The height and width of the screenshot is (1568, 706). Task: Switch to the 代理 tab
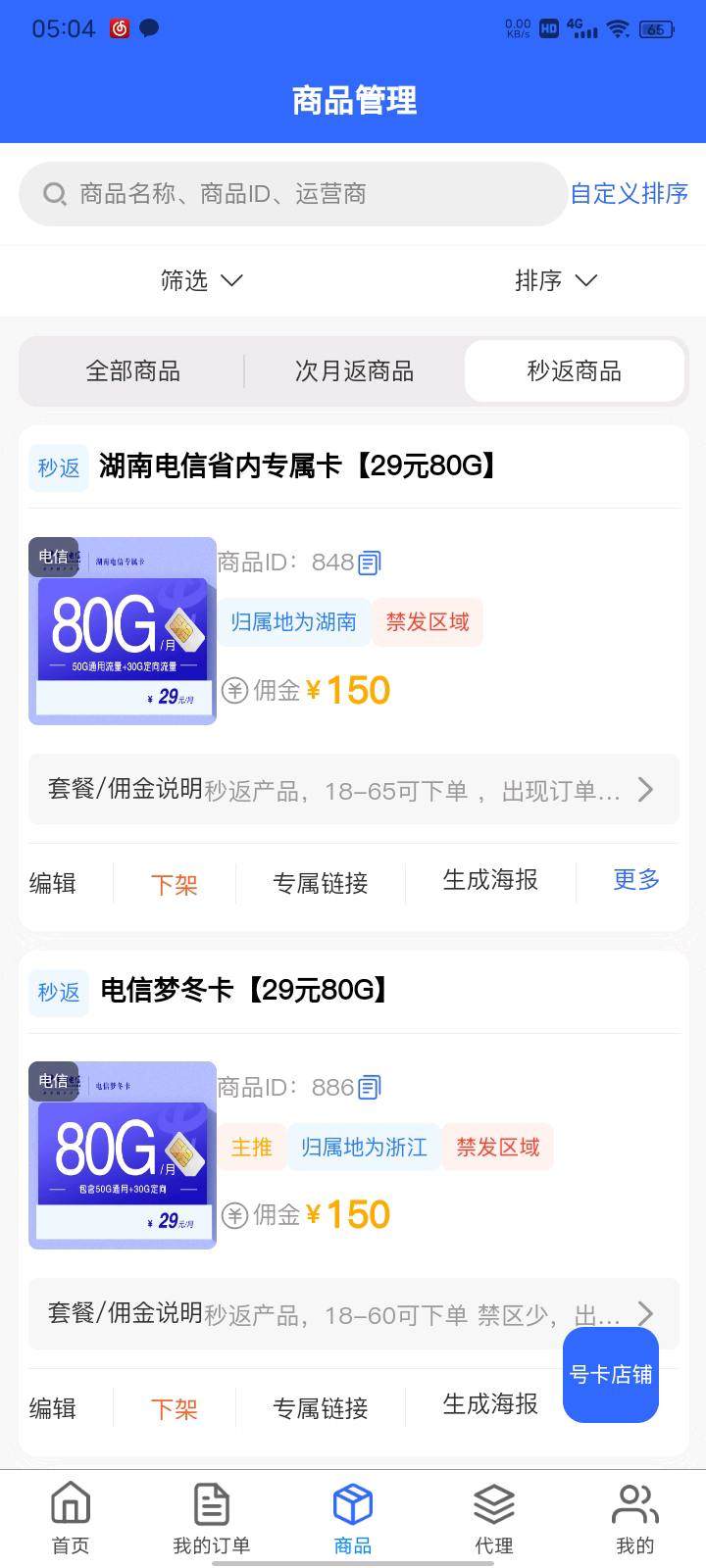pyautogui.click(x=494, y=1519)
